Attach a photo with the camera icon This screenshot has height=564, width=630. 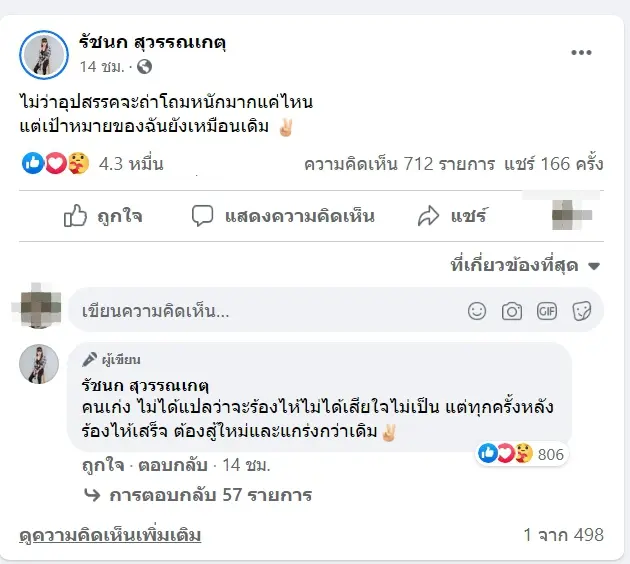point(512,311)
